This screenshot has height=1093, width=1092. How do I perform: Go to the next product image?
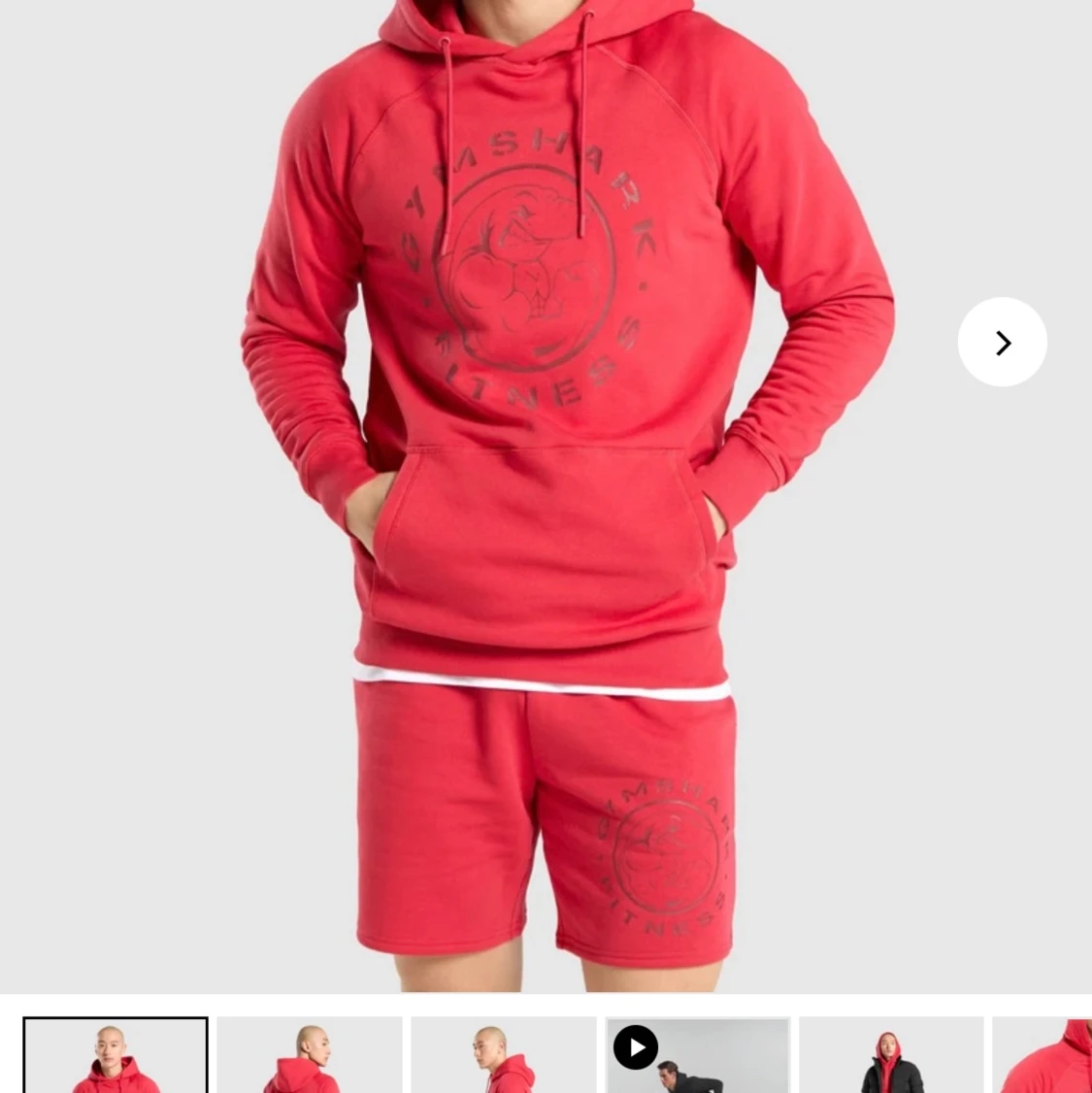point(1002,343)
